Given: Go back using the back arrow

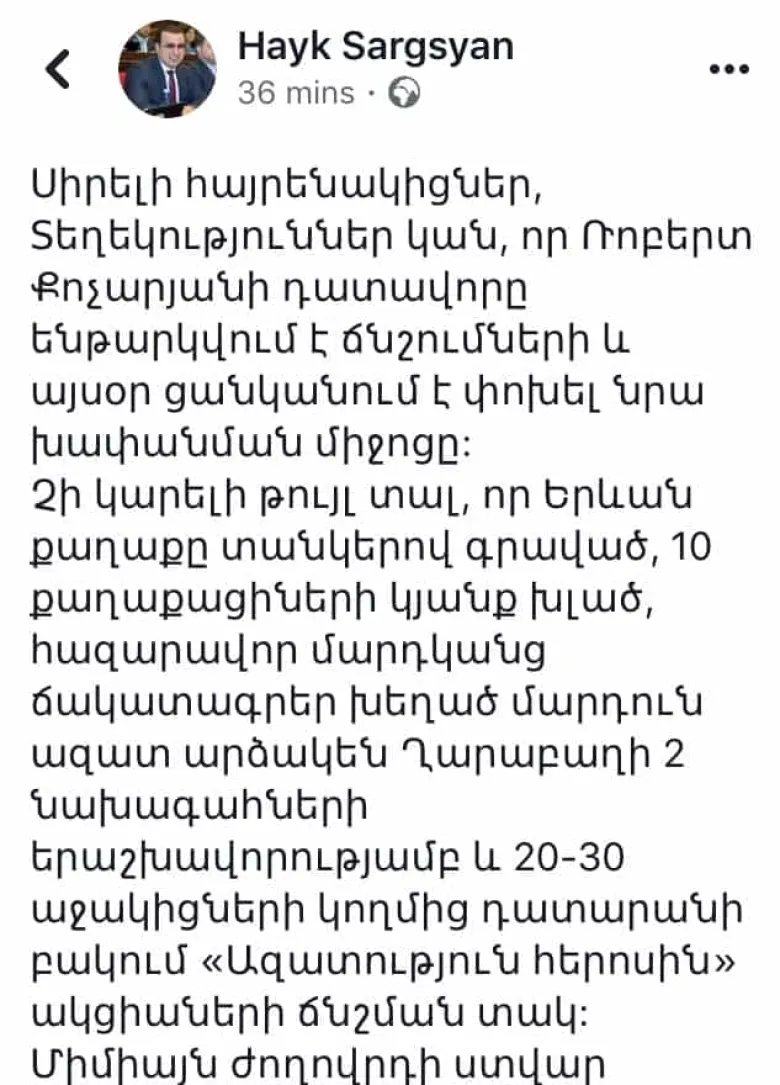Looking at the screenshot, I should coord(58,70).
